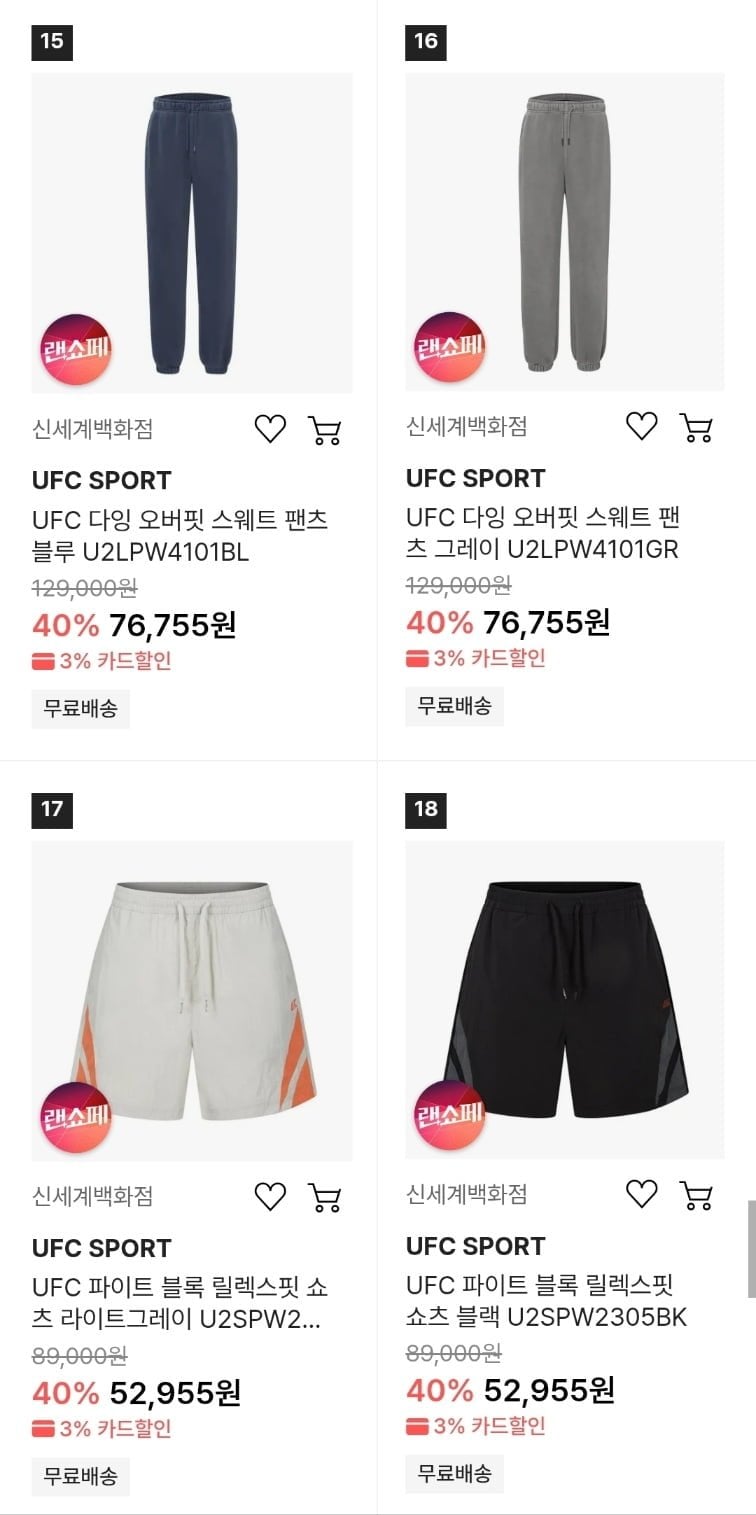
Task: Like the gray sweat pants U2LPW4101GR
Action: [642, 427]
